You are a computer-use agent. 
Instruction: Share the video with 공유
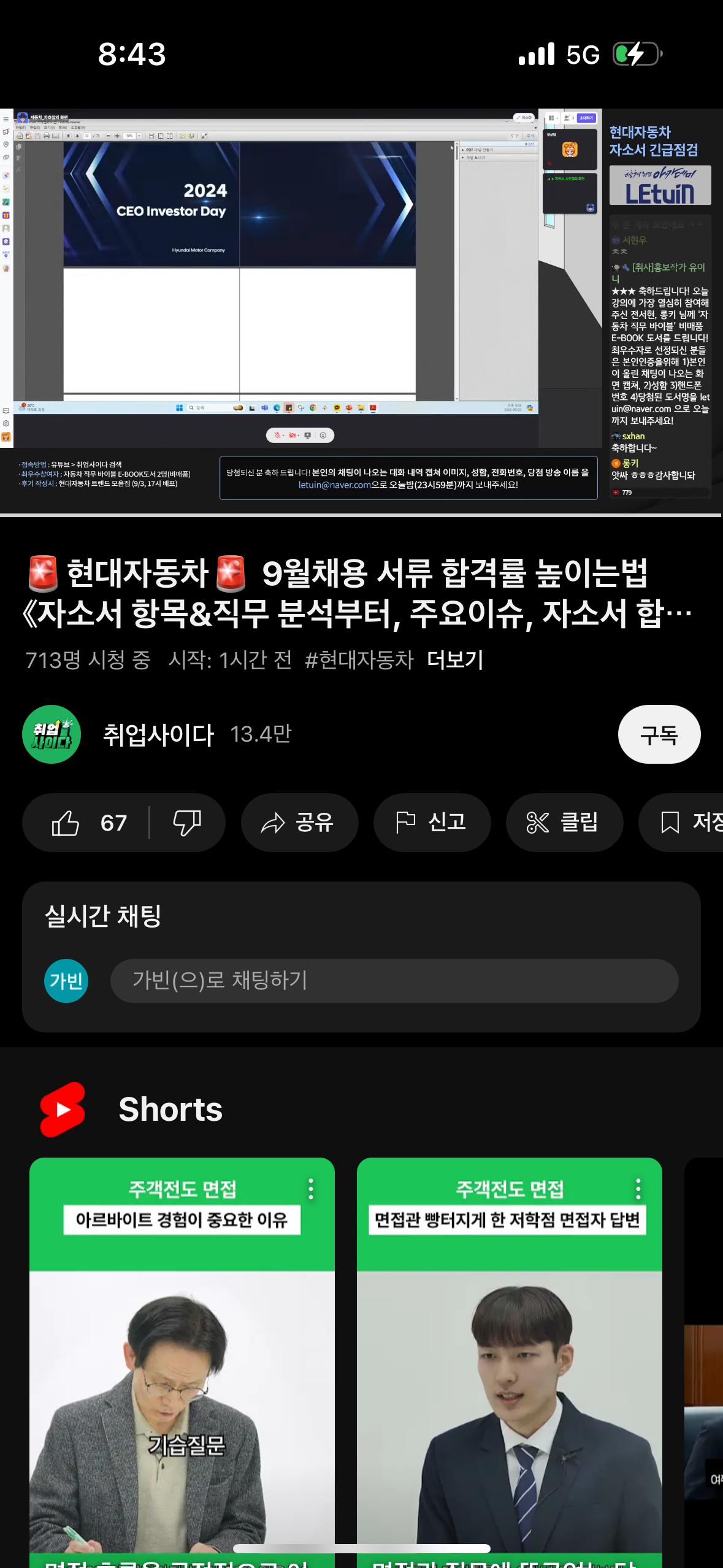click(x=299, y=823)
